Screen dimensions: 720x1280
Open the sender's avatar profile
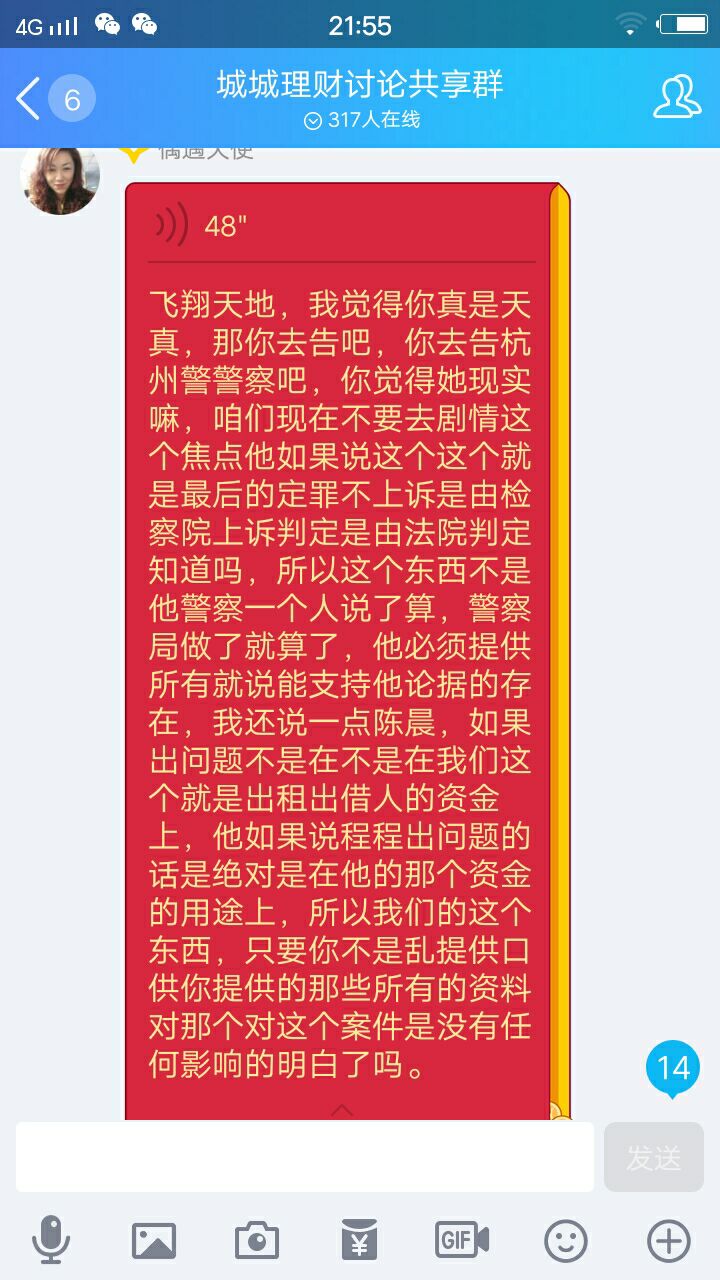pos(60,177)
